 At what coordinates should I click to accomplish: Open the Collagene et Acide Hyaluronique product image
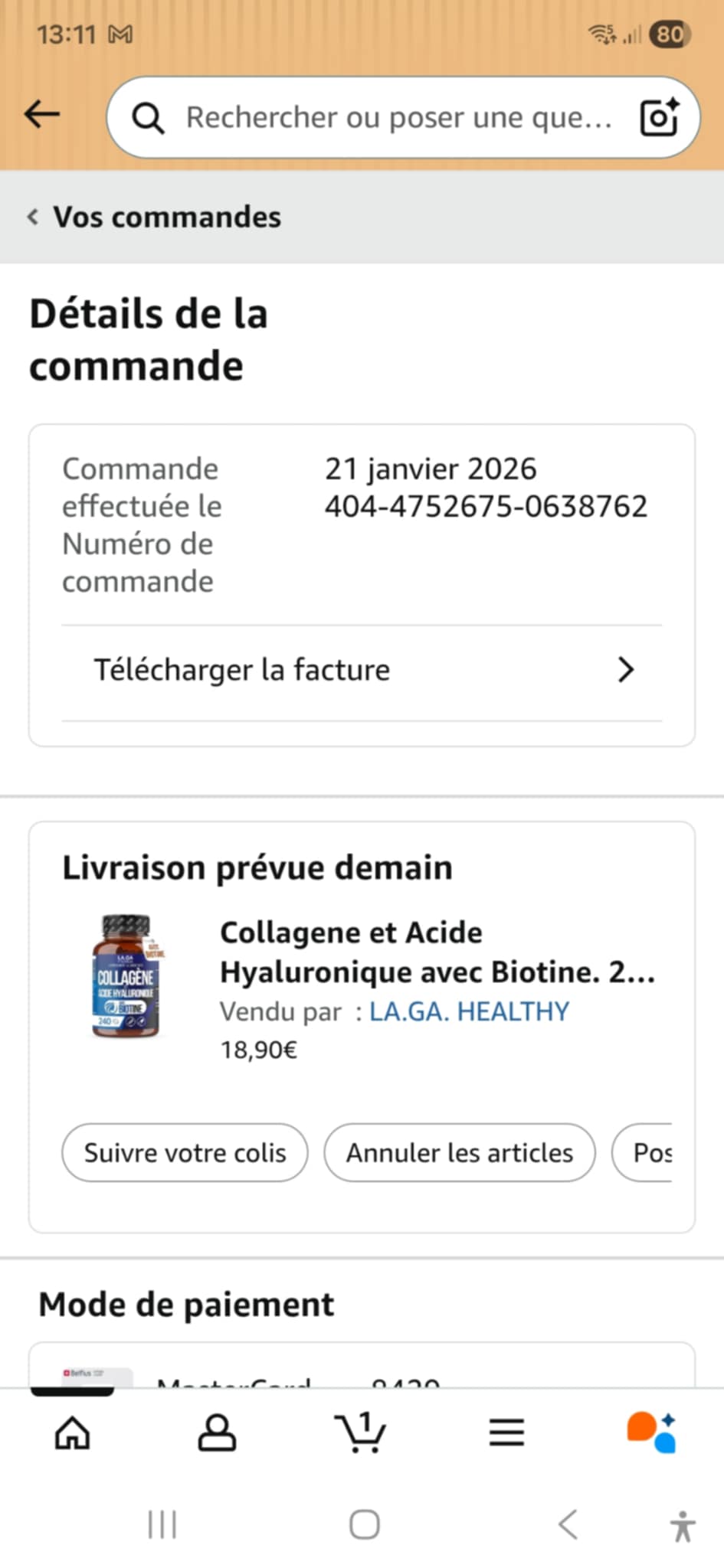(126, 975)
